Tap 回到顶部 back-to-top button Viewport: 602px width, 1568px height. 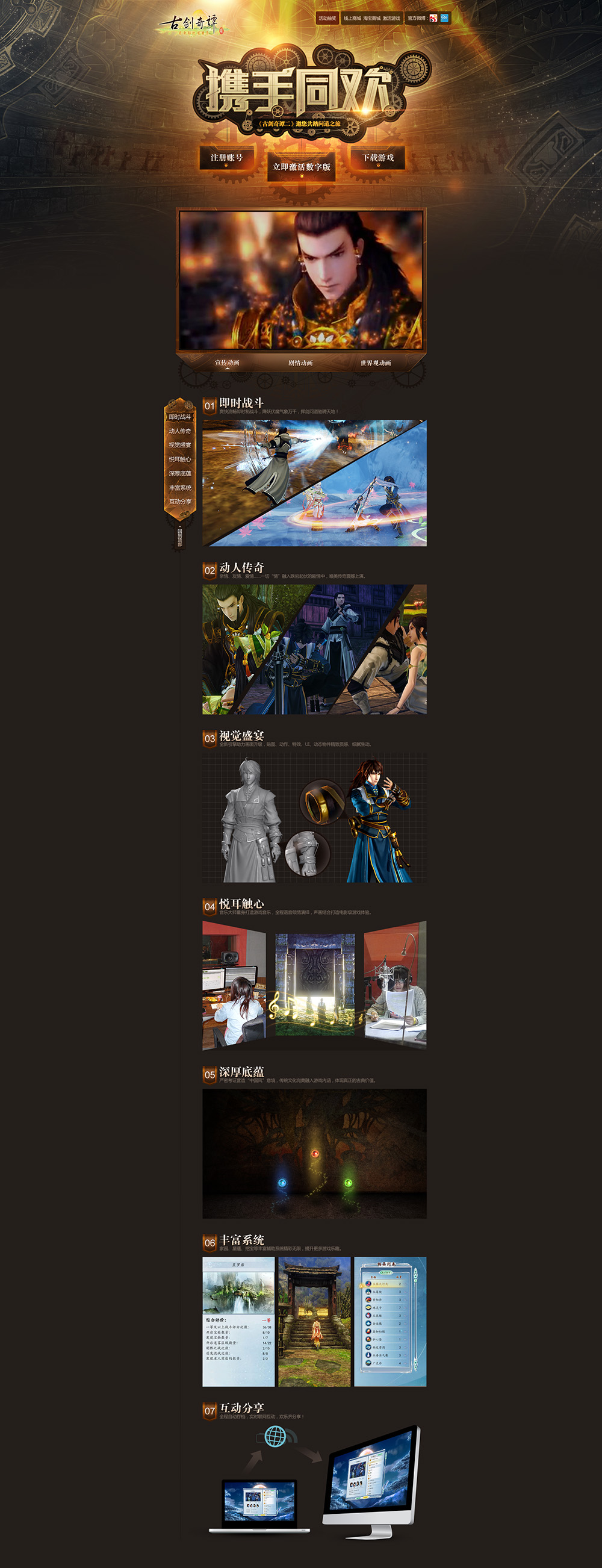click(179, 536)
